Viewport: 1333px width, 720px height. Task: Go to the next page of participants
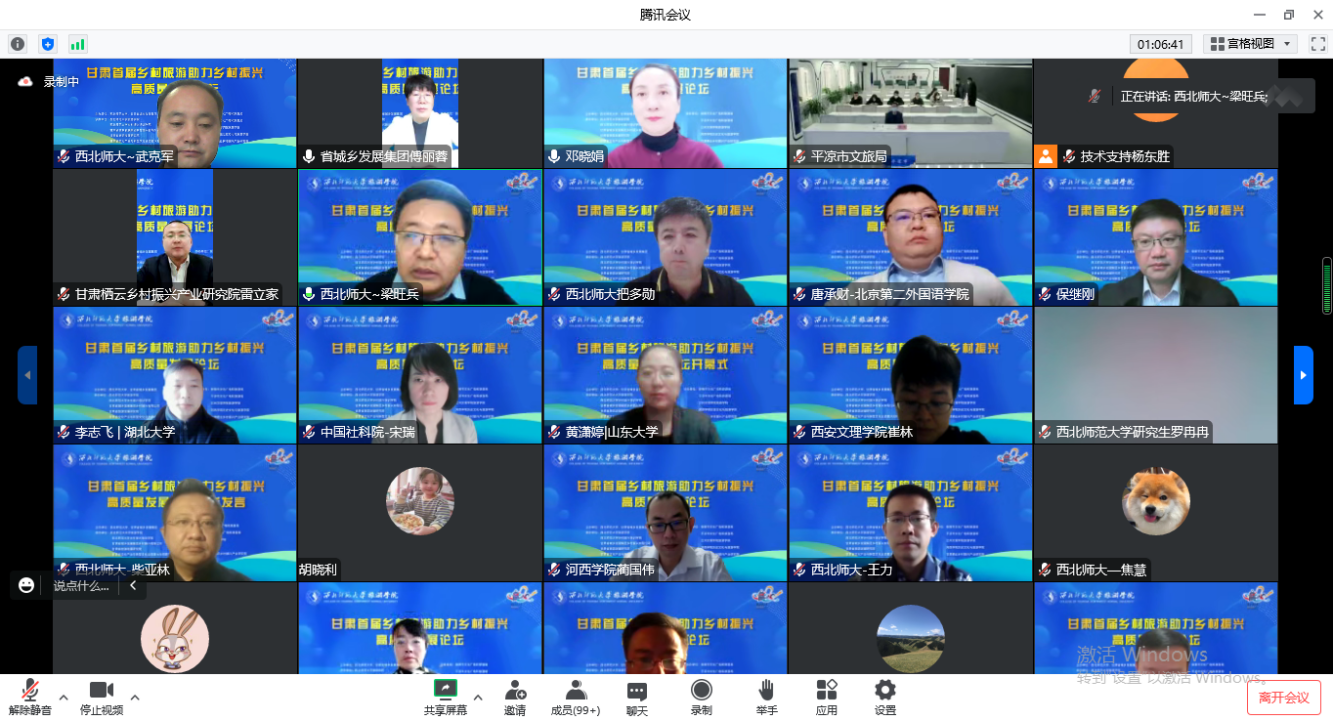tap(1303, 375)
